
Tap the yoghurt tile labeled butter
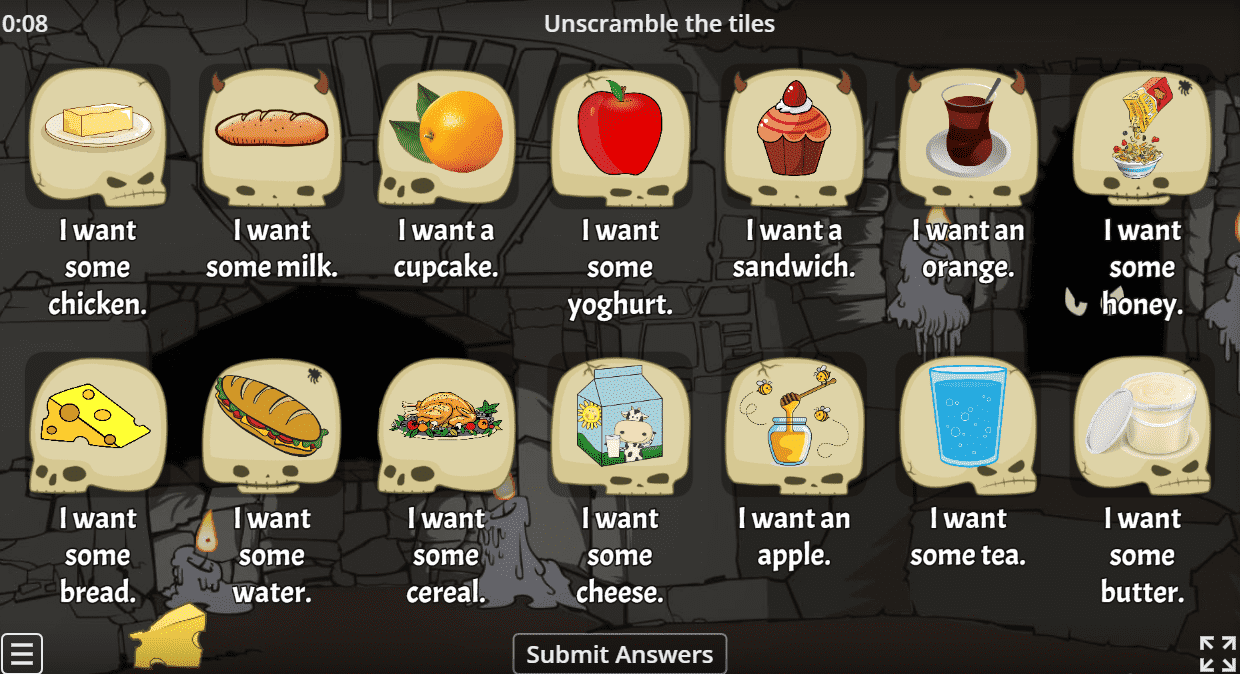point(1142,423)
